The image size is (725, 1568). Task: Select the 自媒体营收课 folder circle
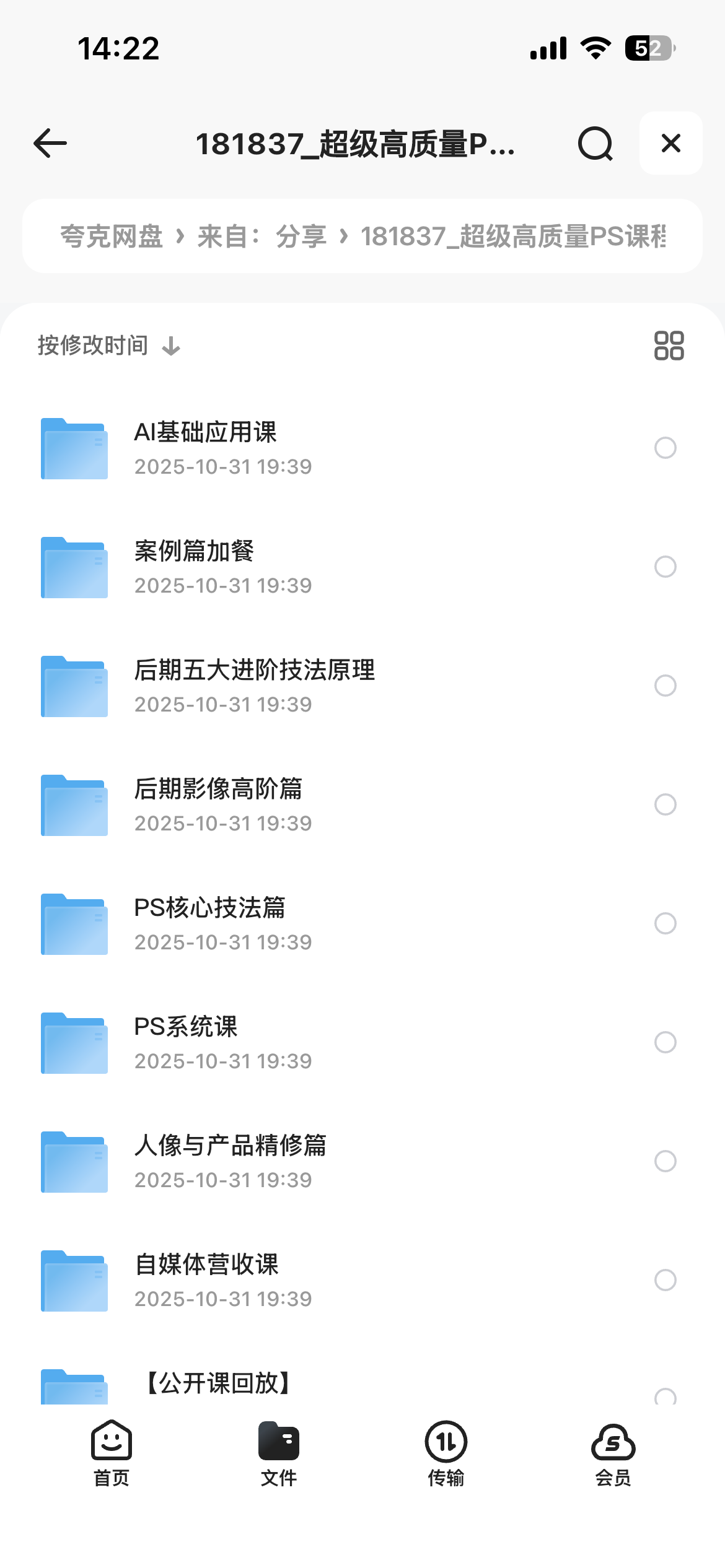(x=665, y=1280)
